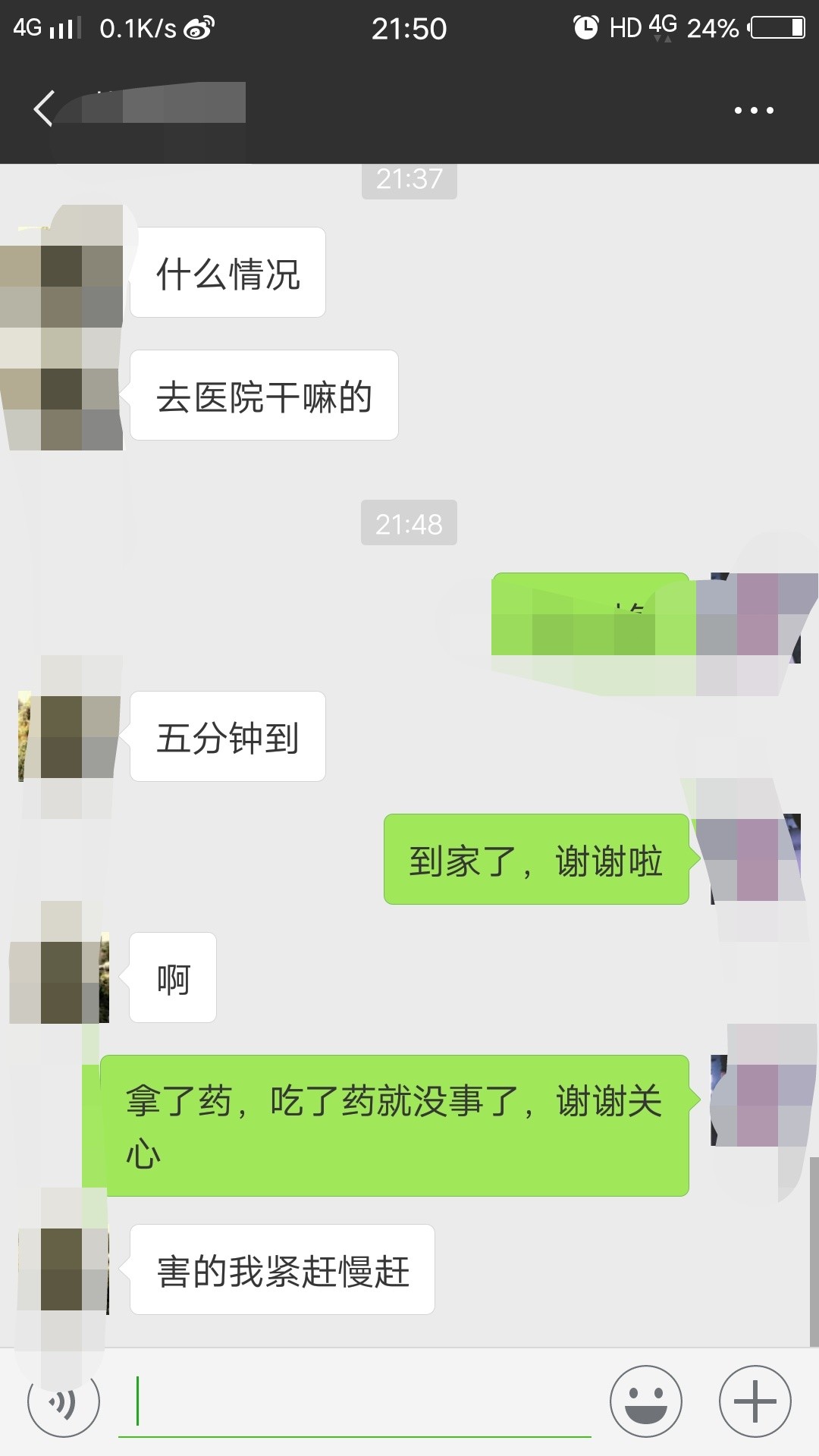Open the emoji sticker panel

tap(646, 1402)
